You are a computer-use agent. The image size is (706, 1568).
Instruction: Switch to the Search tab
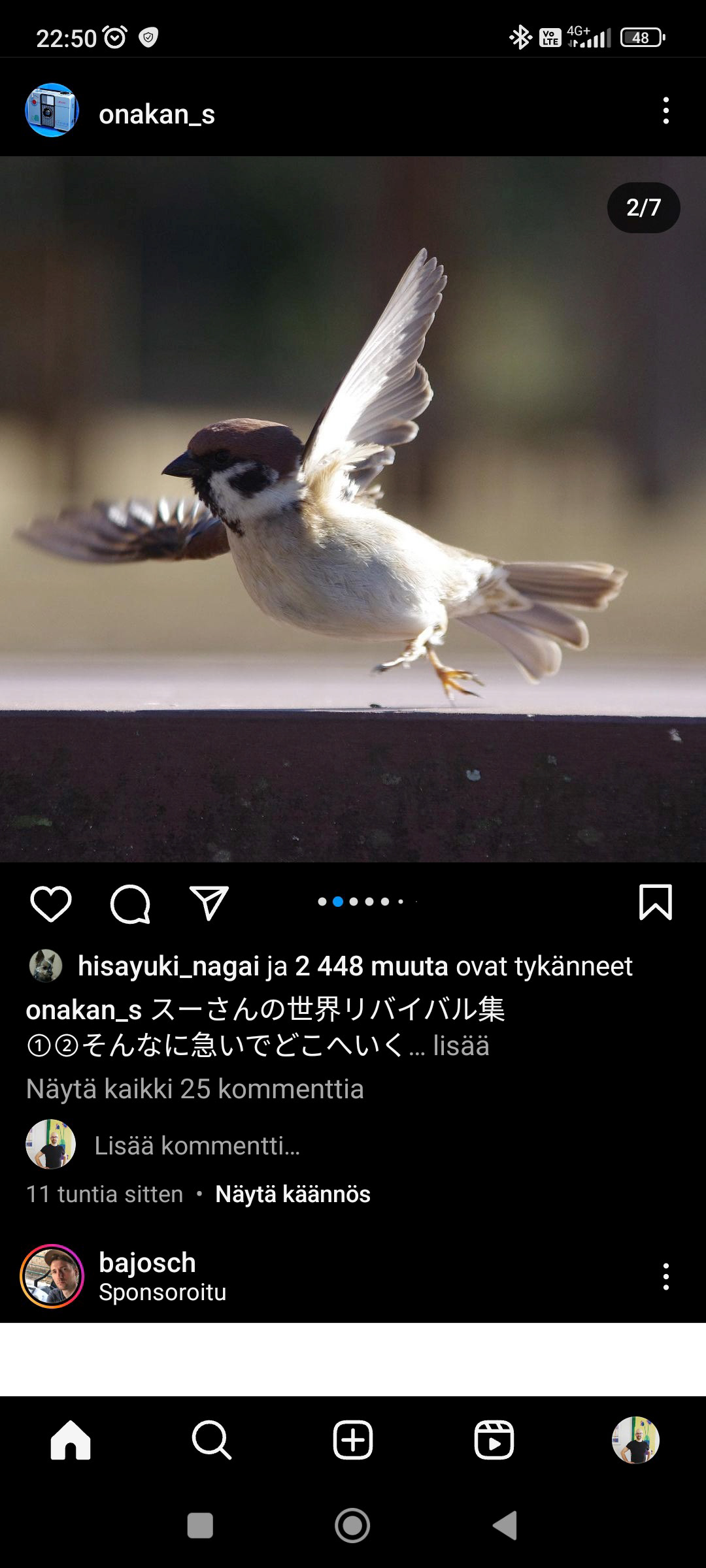tap(212, 1440)
